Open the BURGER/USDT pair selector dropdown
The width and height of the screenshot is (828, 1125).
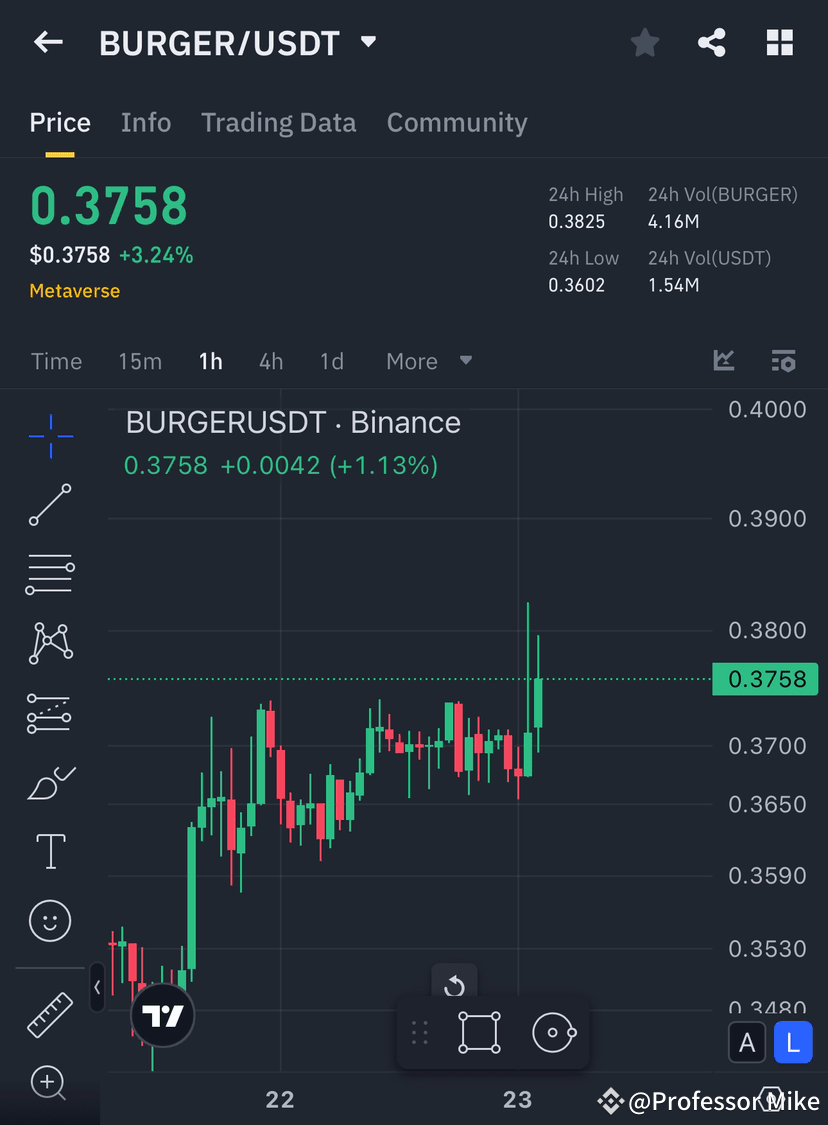point(368,42)
